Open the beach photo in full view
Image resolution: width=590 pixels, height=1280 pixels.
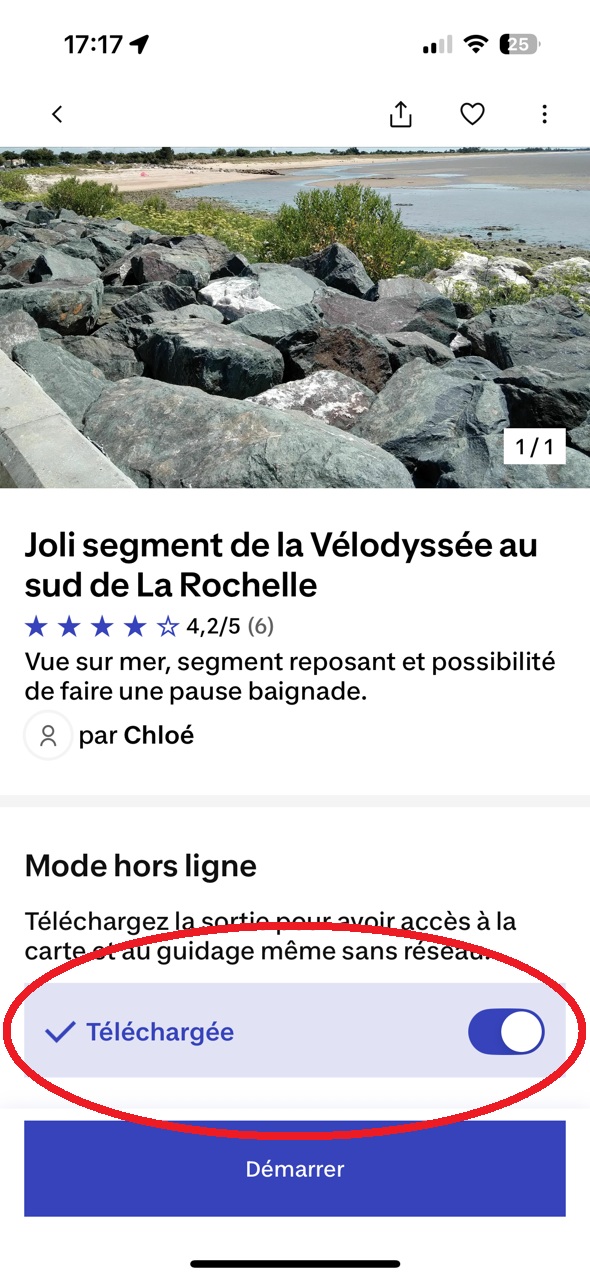tap(295, 318)
